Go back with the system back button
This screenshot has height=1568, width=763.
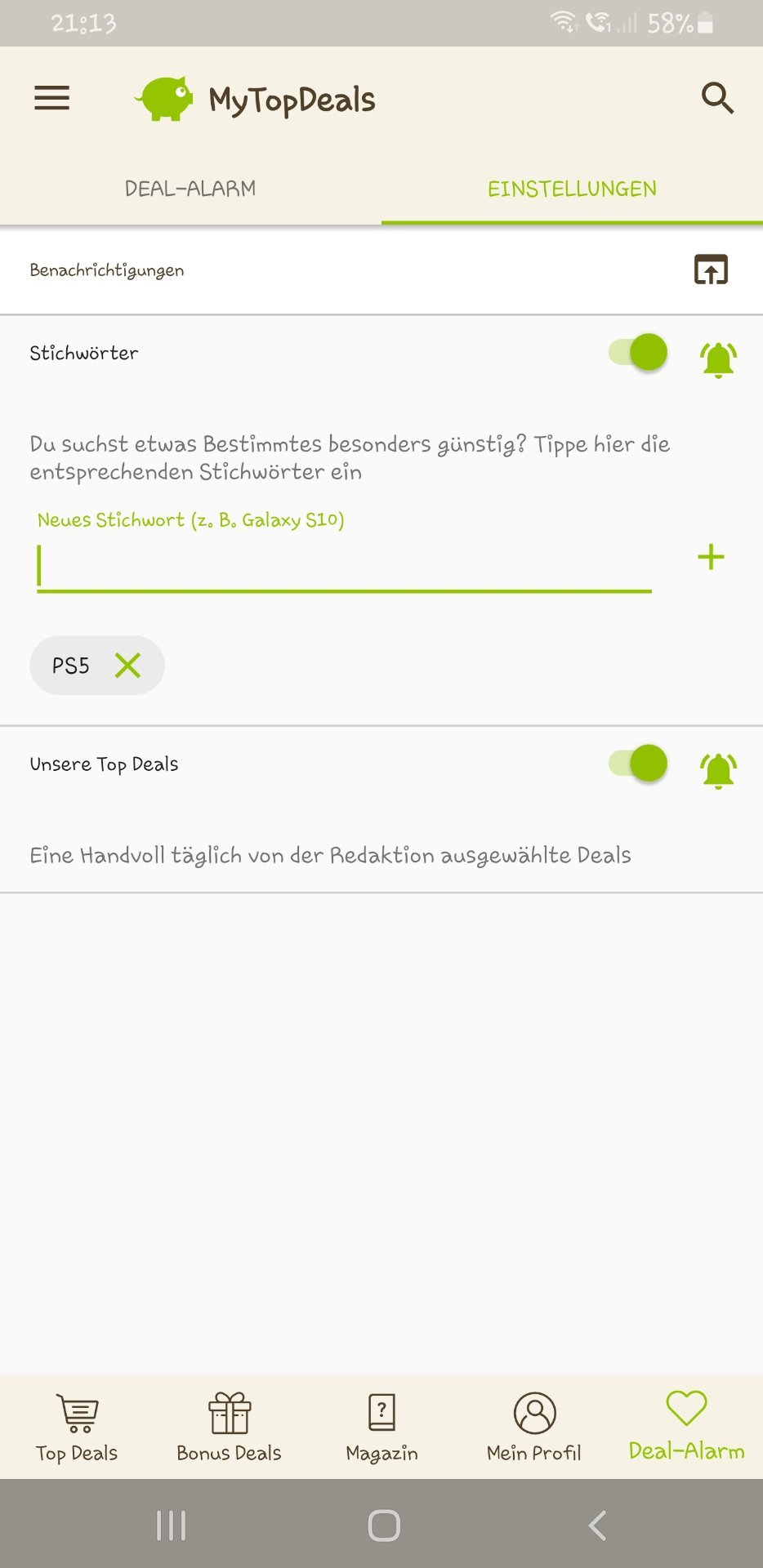coord(597,1525)
